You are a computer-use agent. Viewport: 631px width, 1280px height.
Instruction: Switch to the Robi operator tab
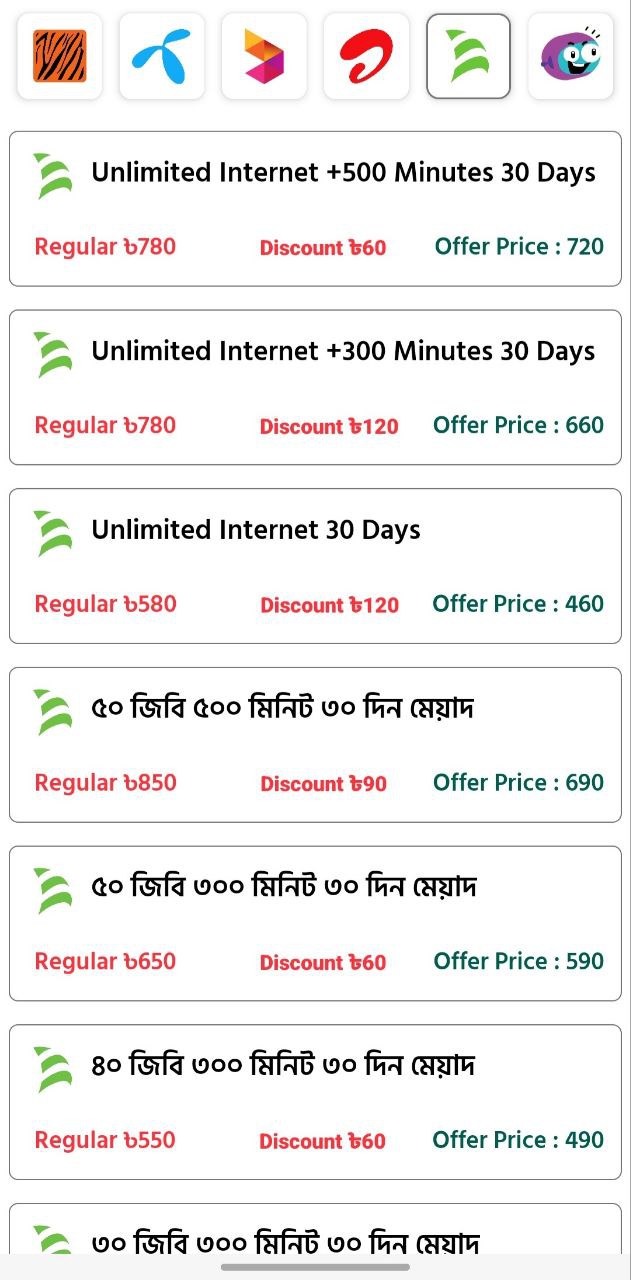click(x=264, y=56)
